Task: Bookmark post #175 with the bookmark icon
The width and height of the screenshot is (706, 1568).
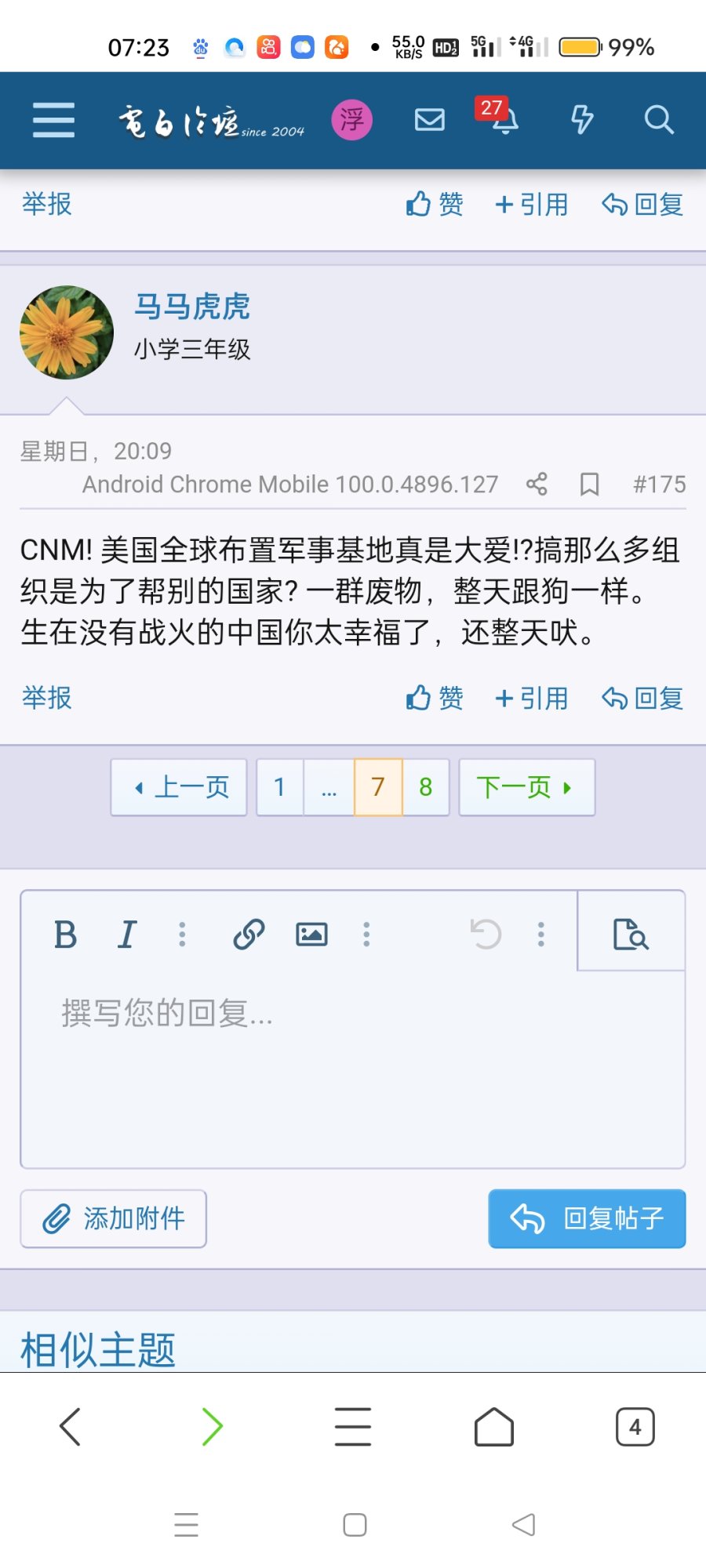Action: point(588,485)
